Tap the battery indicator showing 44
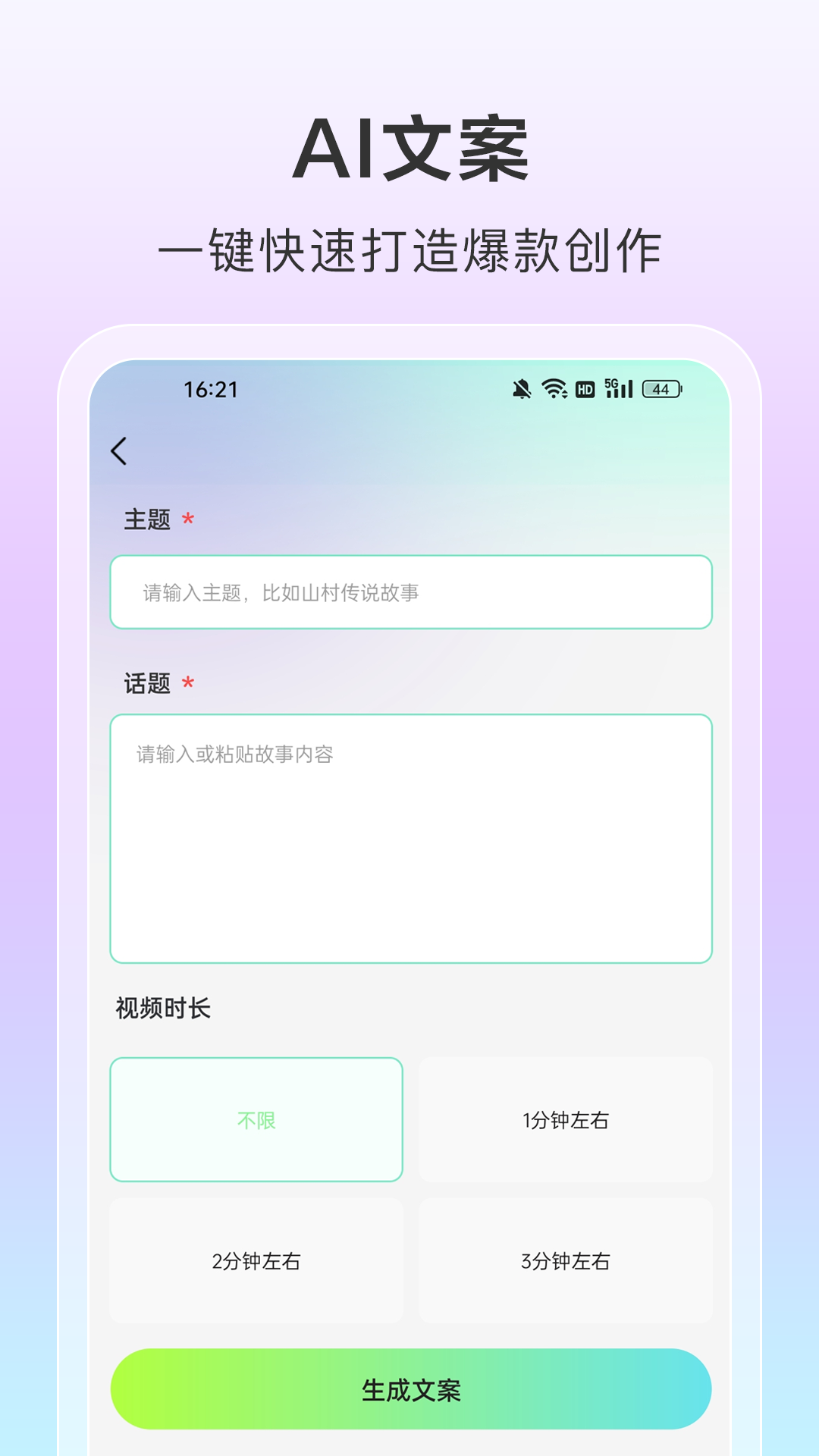The height and width of the screenshot is (1456, 819). pos(661,390)
